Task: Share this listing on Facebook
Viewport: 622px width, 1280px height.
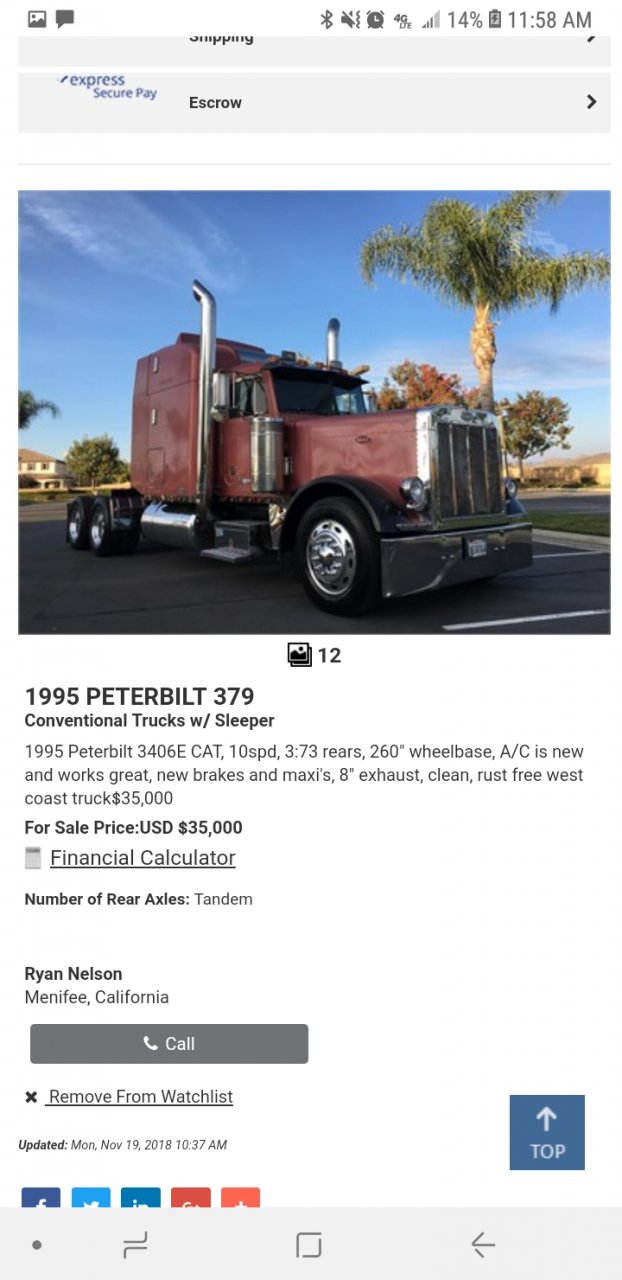Action: coord(41,1198)
